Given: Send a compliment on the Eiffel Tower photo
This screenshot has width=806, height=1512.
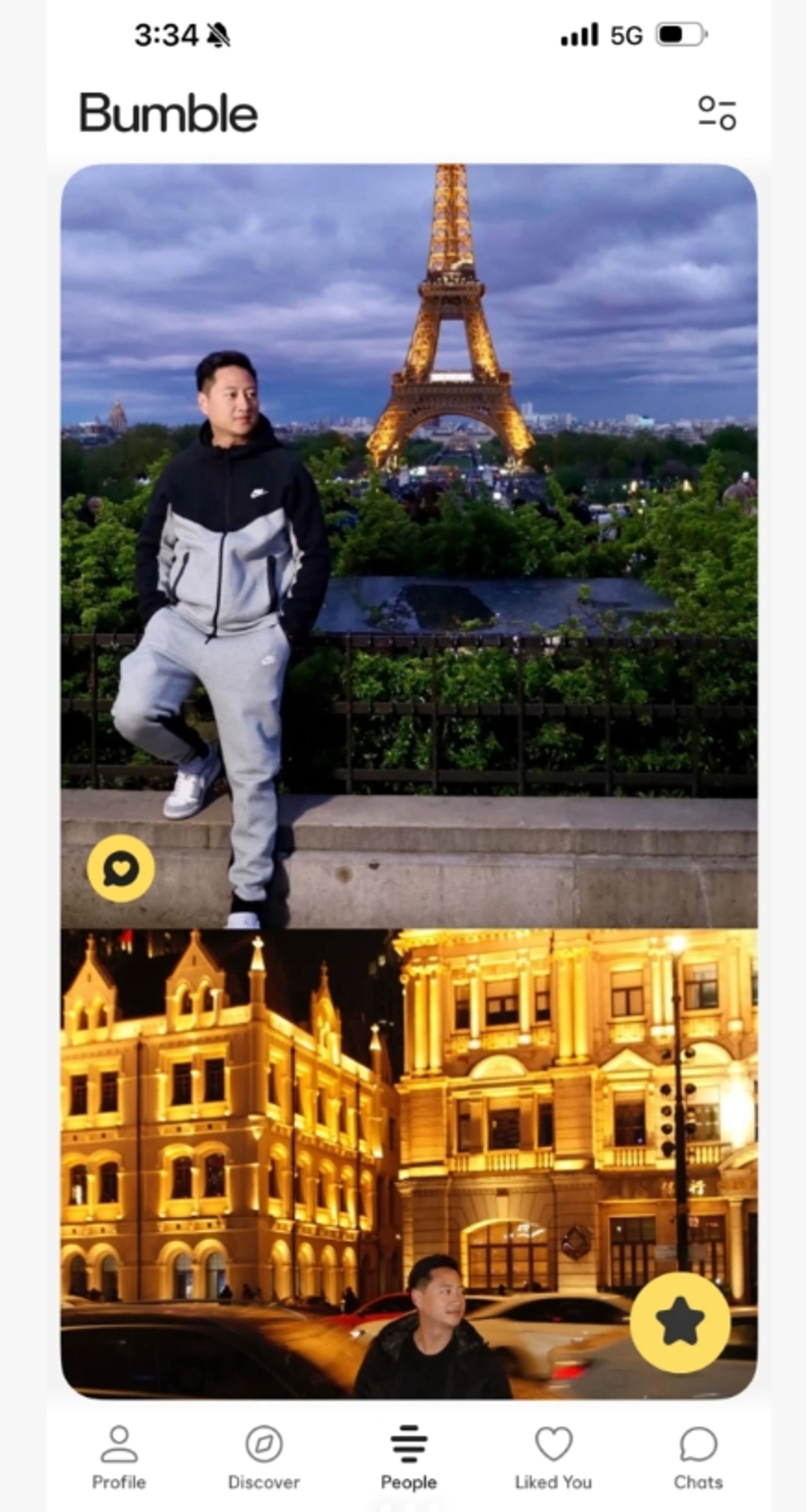Looking at the screenshot, I should (x=121, y=868).
